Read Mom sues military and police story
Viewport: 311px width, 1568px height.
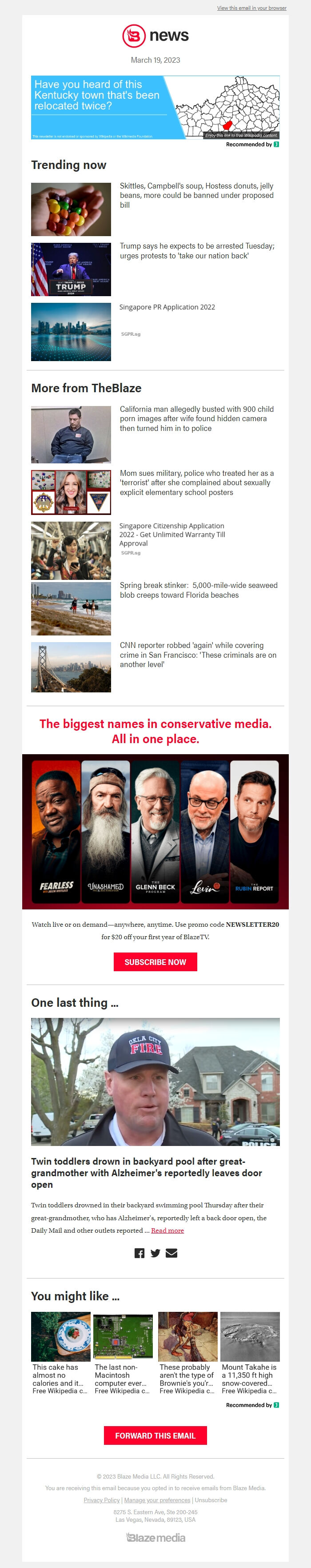coord(196,482)
